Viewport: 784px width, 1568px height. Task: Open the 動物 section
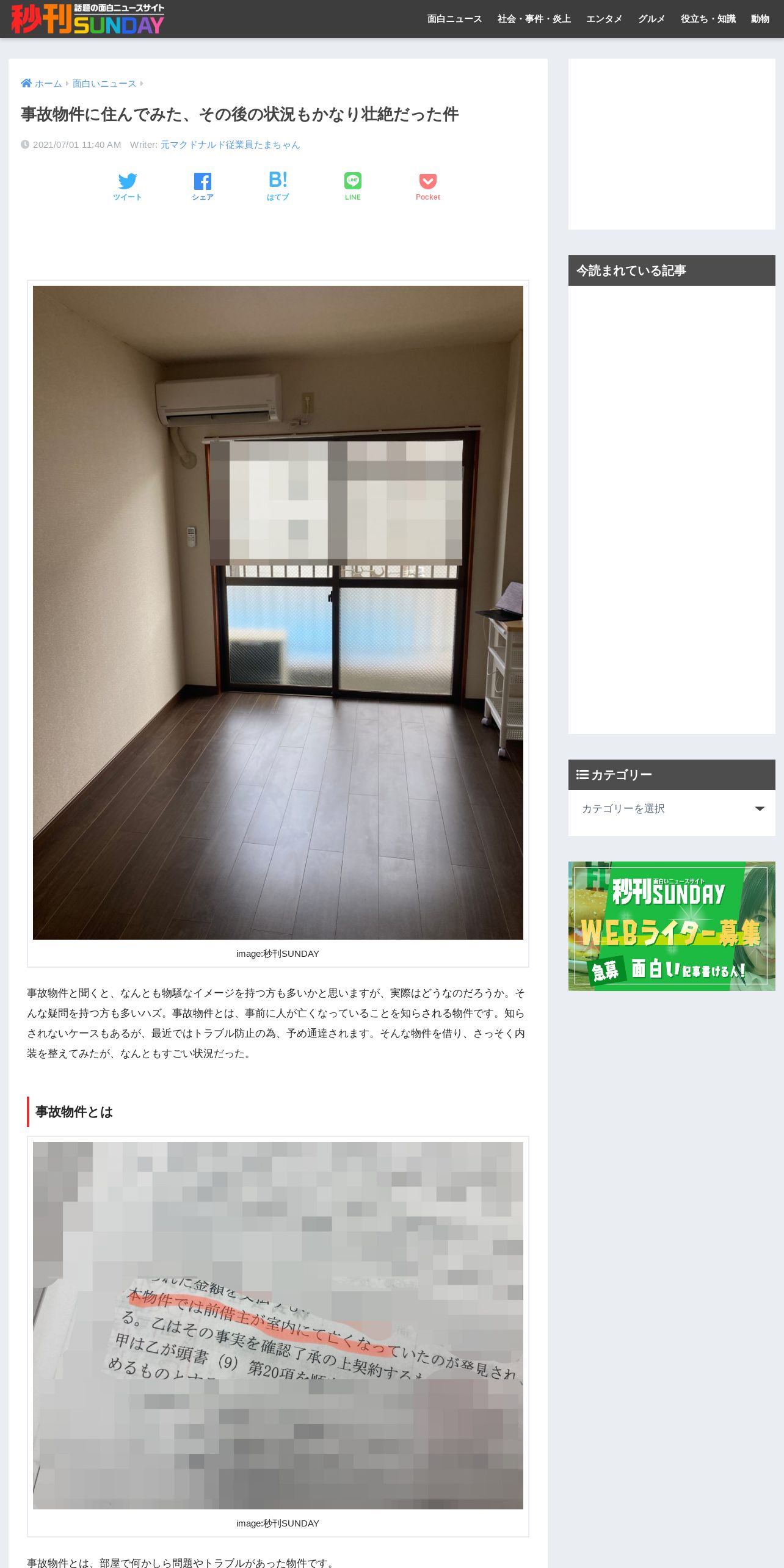[760, 19]
